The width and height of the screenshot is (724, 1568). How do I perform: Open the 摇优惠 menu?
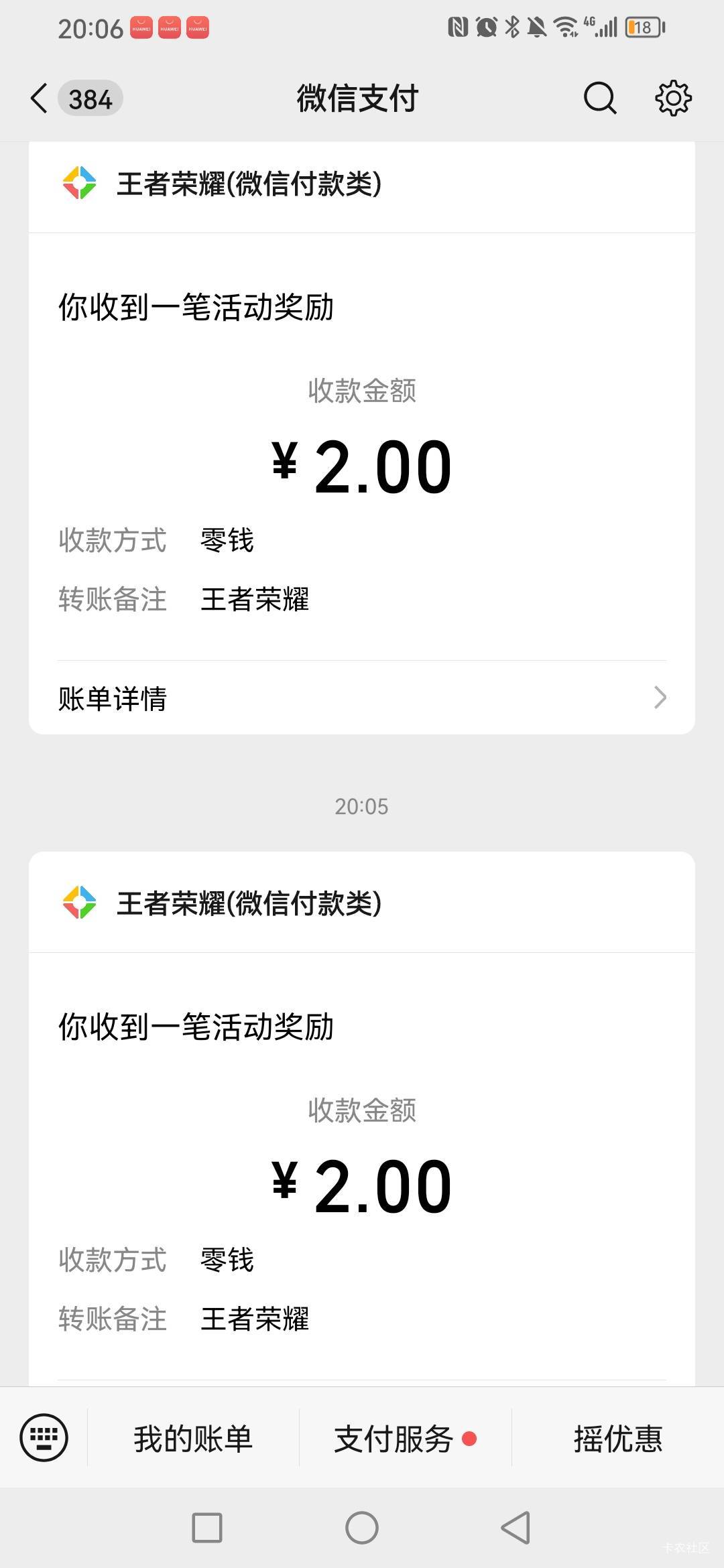618,1438
